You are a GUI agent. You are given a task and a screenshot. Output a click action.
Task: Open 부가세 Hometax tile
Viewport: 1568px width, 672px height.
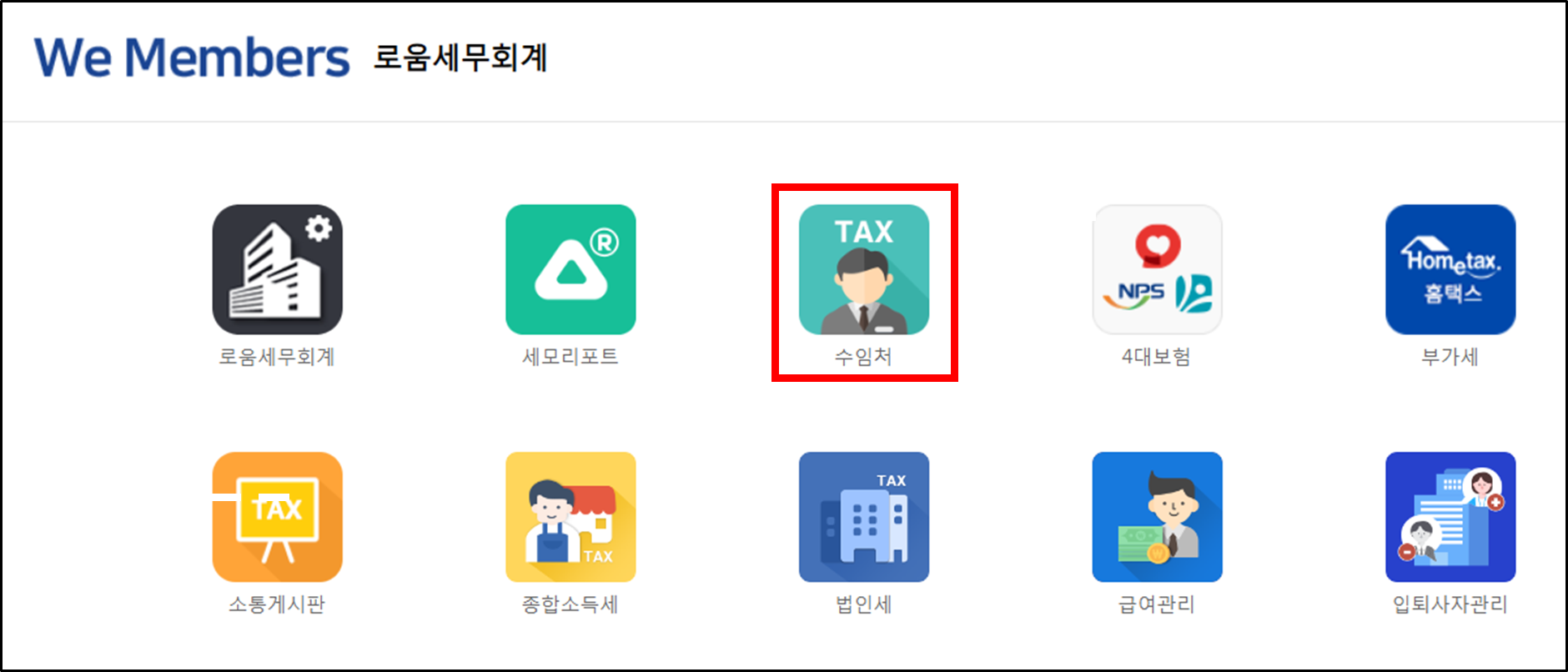tap(1450, 269)
